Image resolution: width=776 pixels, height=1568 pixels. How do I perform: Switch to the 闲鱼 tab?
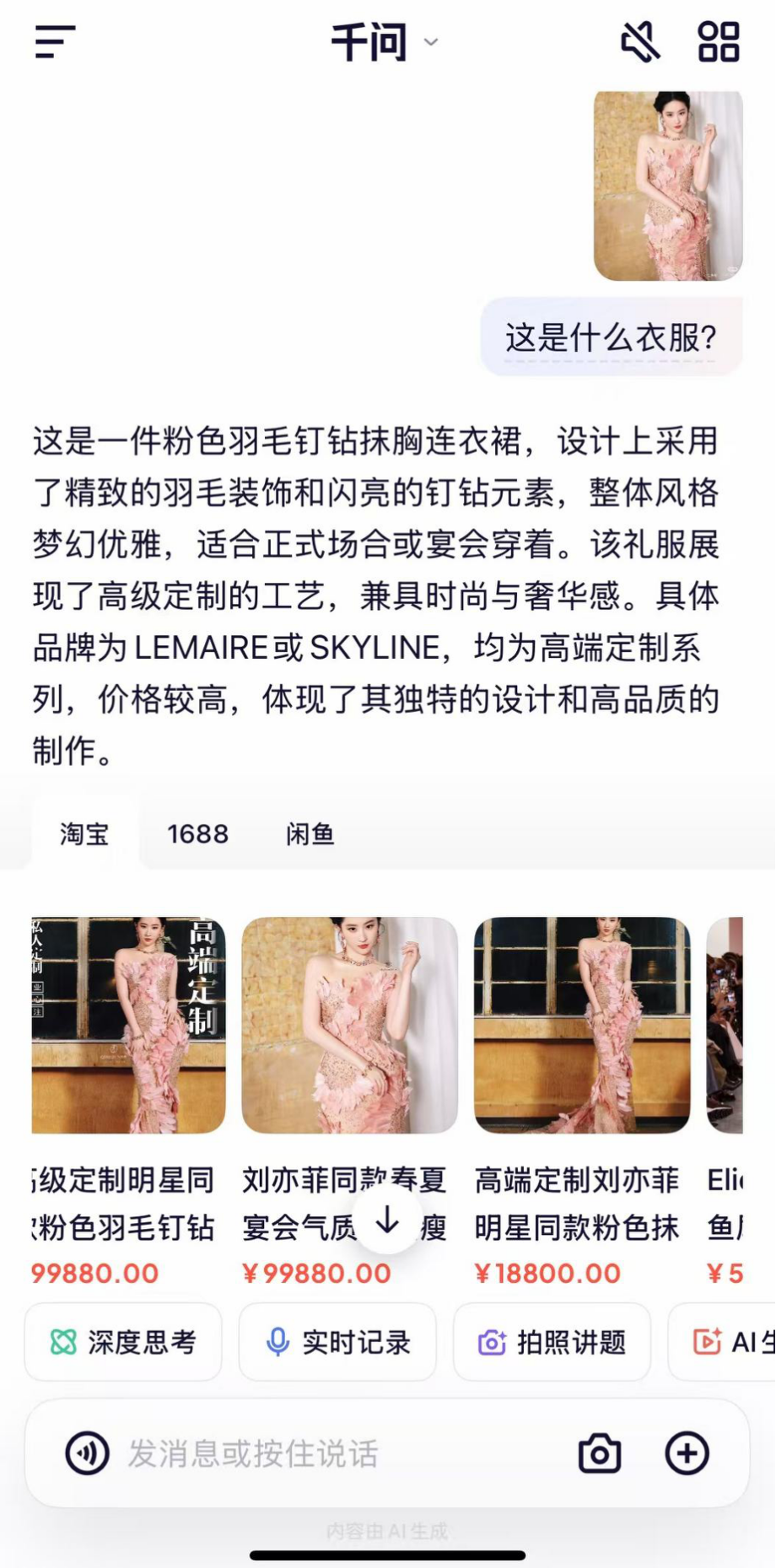tap(310, 833)
